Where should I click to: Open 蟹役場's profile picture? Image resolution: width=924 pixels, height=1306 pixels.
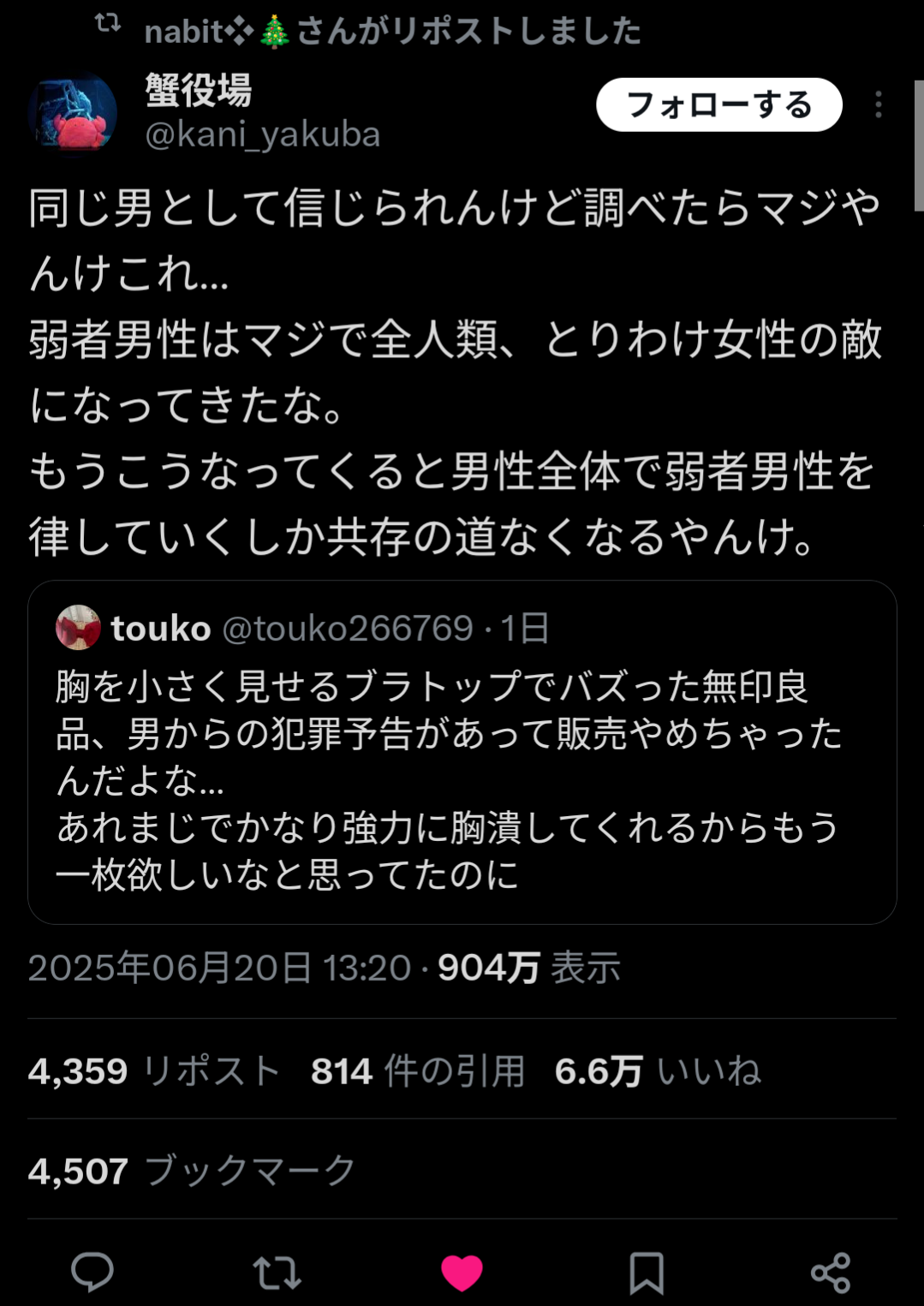[73, 113]
